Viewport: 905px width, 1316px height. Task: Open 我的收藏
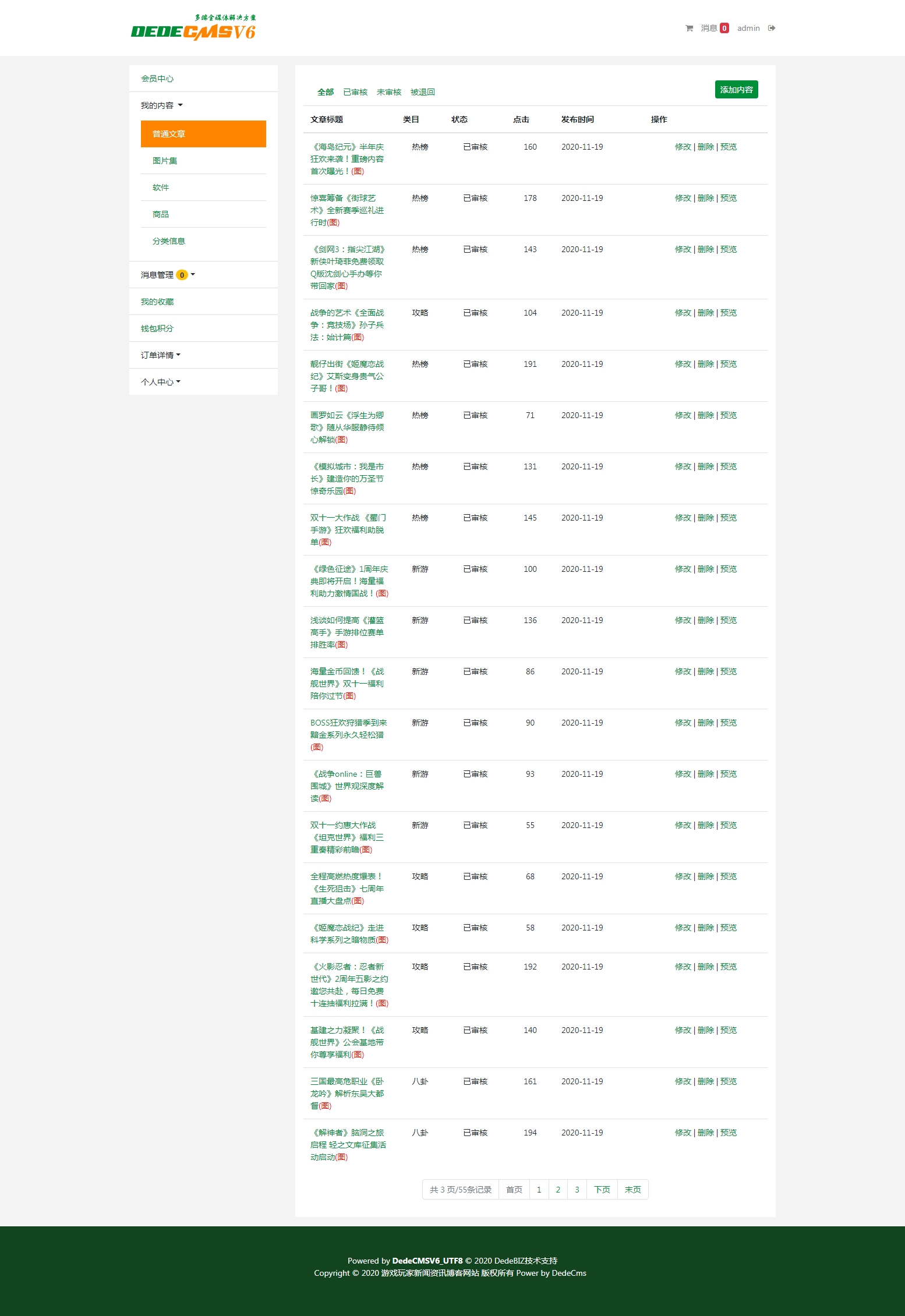coord(157,302)
